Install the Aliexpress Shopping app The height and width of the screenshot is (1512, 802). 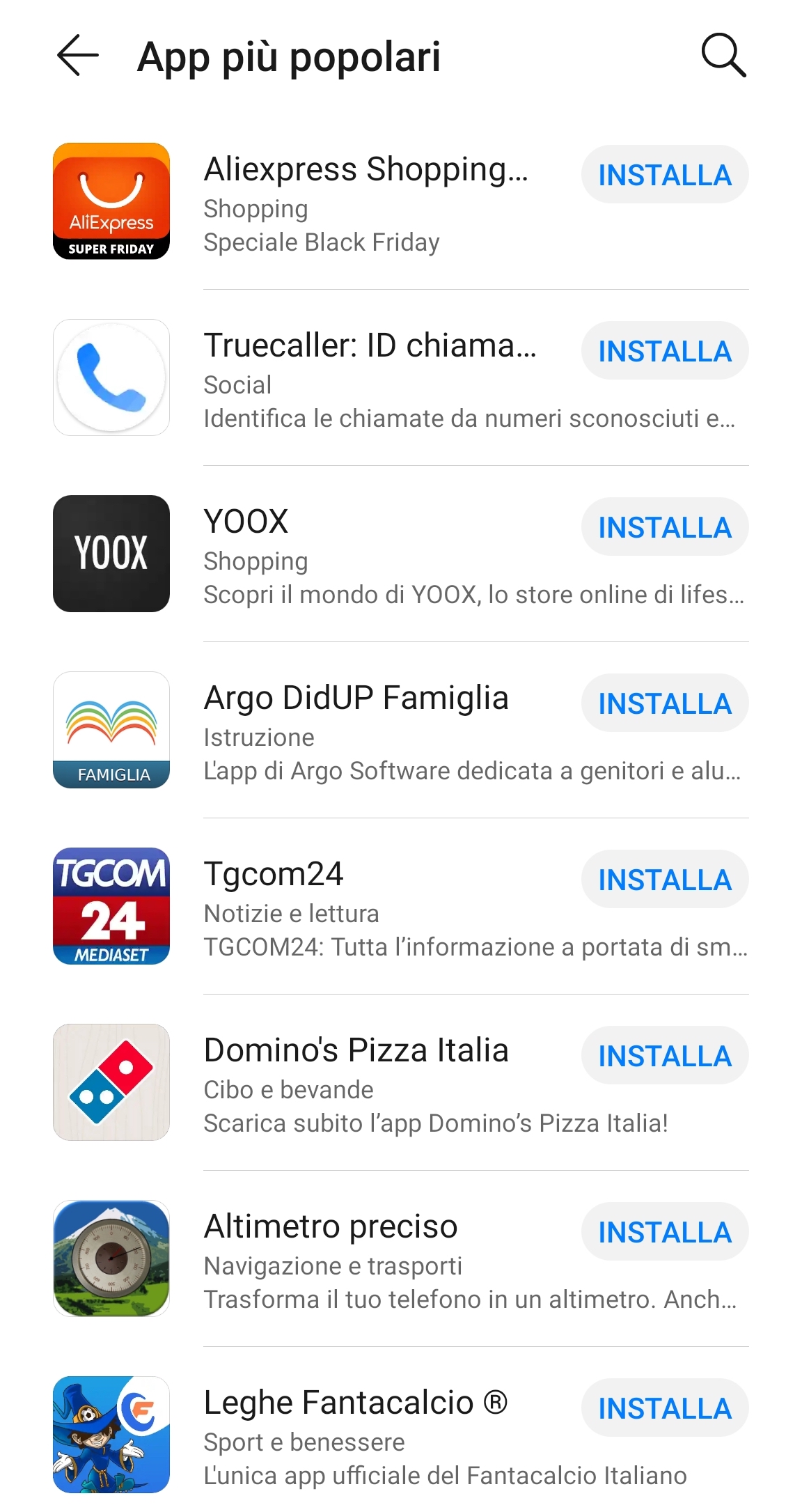(664, 175)
